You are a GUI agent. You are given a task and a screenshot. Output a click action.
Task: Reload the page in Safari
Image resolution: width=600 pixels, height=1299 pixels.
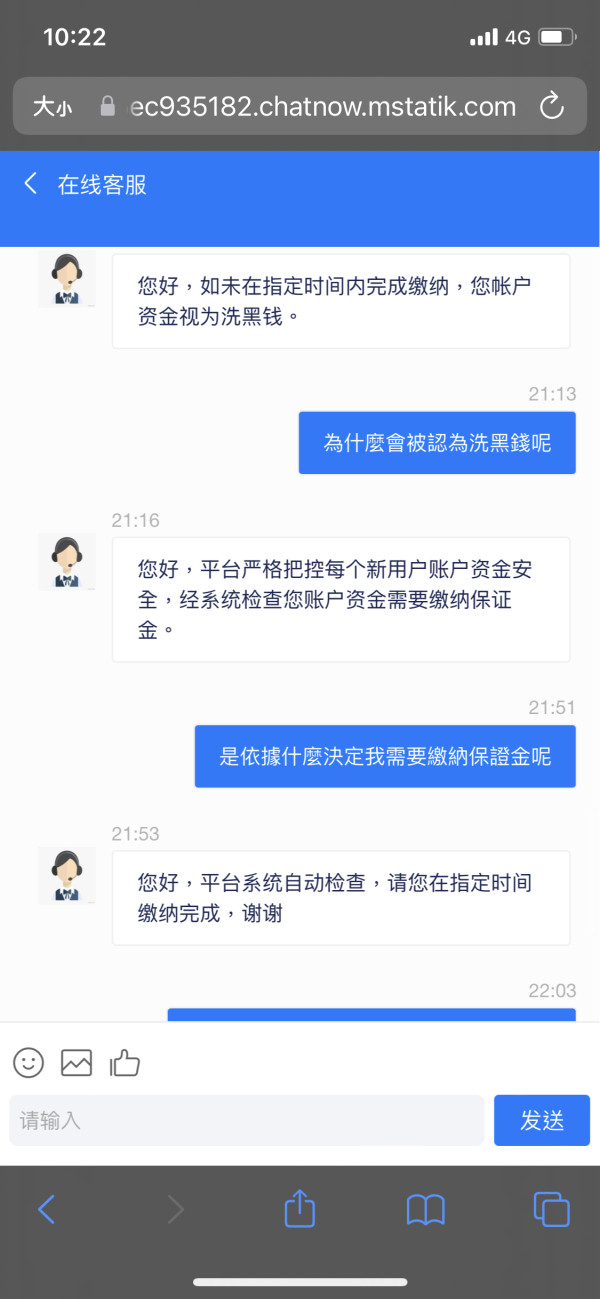coord(551,106)
